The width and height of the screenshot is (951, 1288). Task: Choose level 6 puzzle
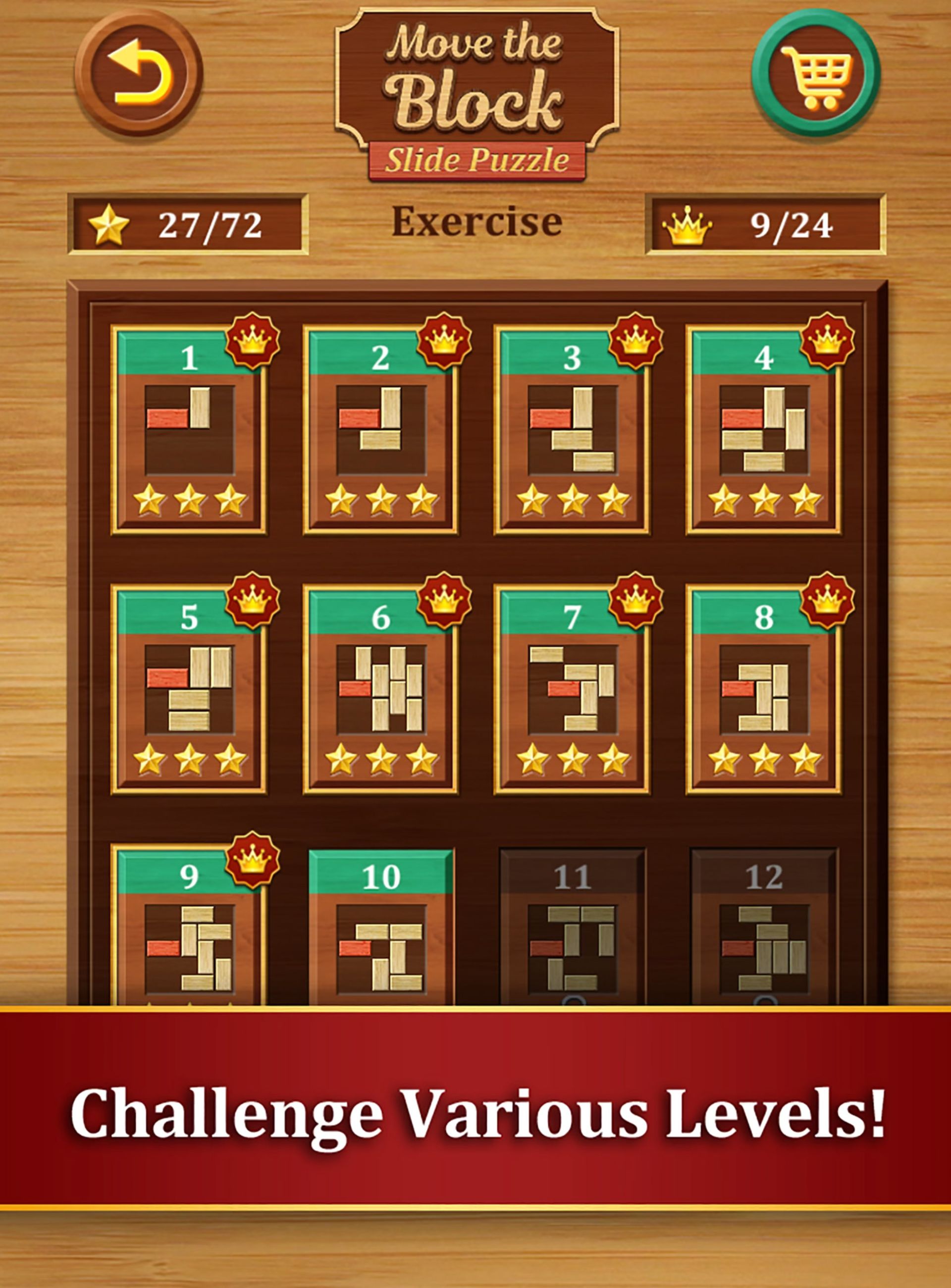coord(380,689)
